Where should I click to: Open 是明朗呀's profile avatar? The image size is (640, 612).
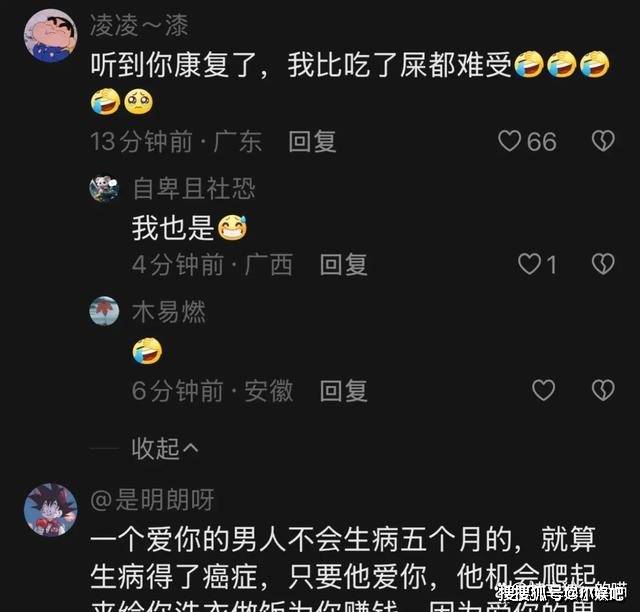point(50,508)
